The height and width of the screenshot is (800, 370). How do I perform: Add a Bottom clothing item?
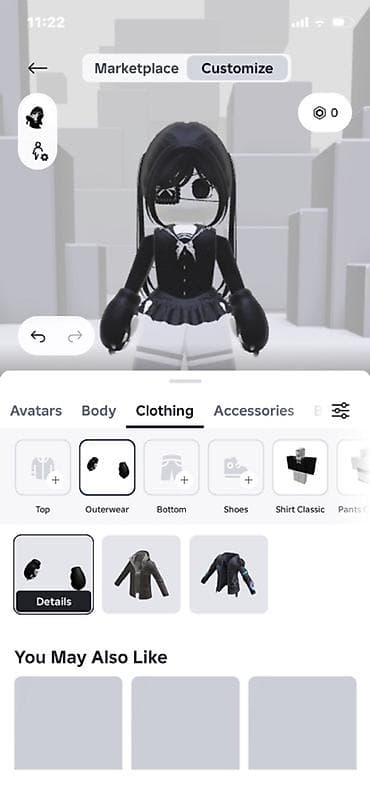tap(171, 467)
